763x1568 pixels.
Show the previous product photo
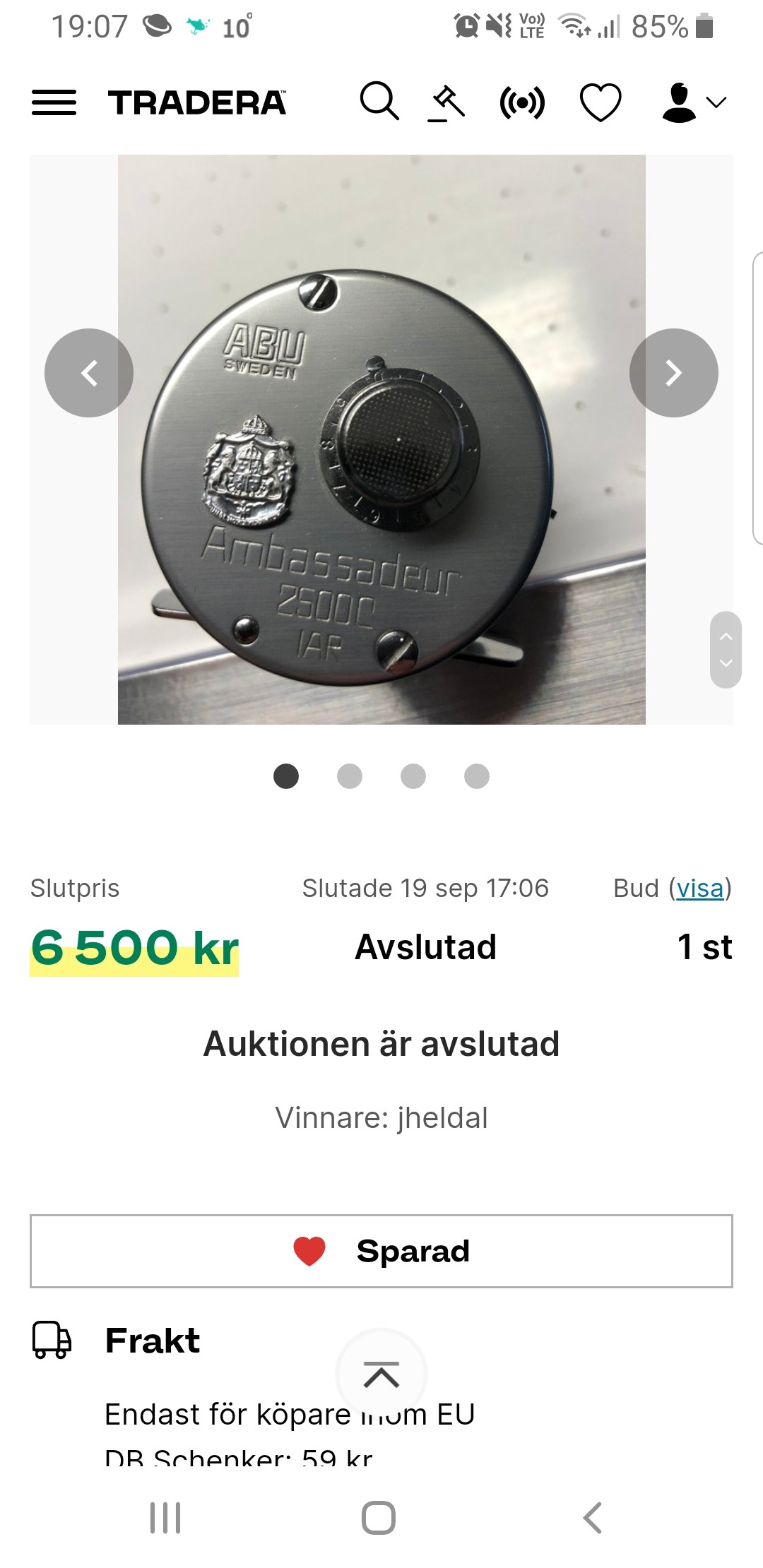click(x=89, y=373)
